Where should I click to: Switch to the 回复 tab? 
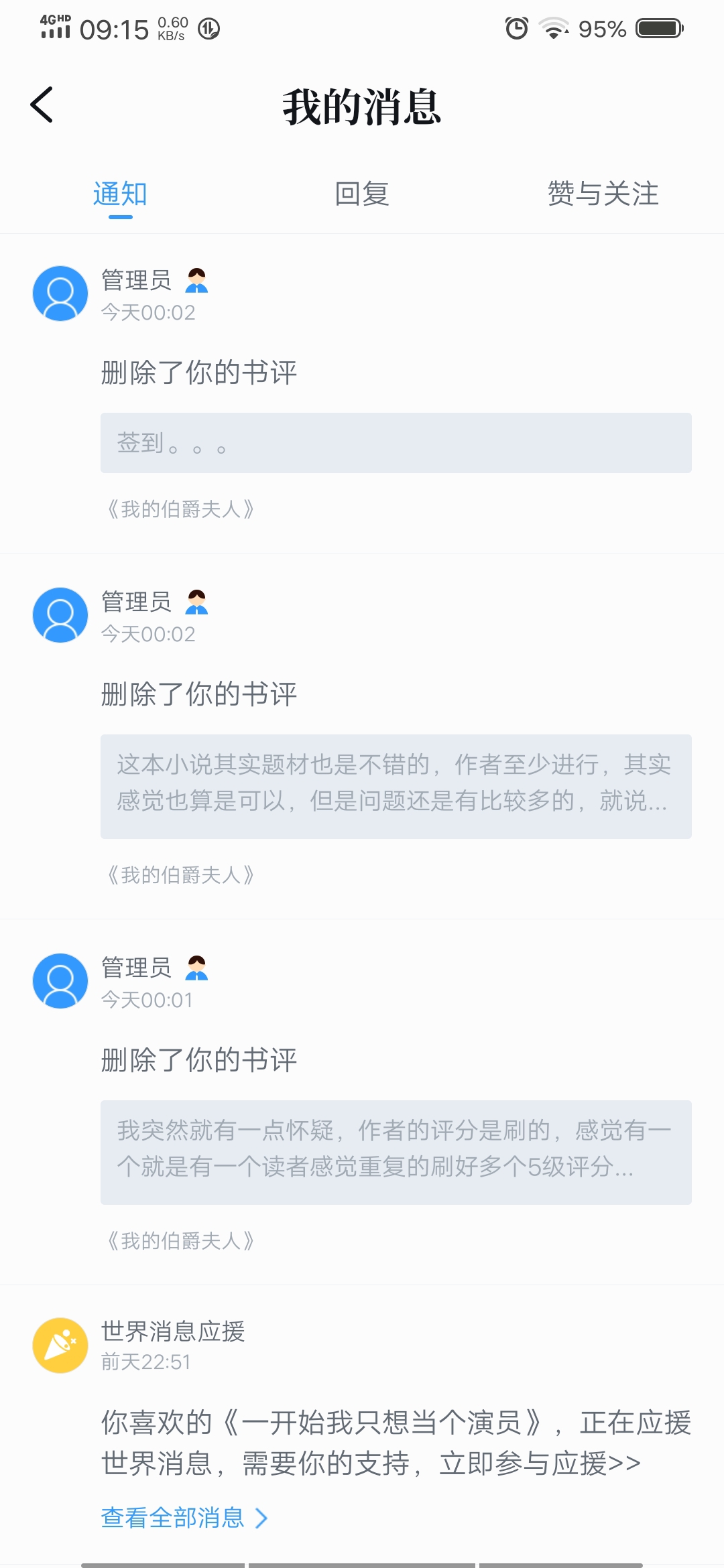[362, 194]
